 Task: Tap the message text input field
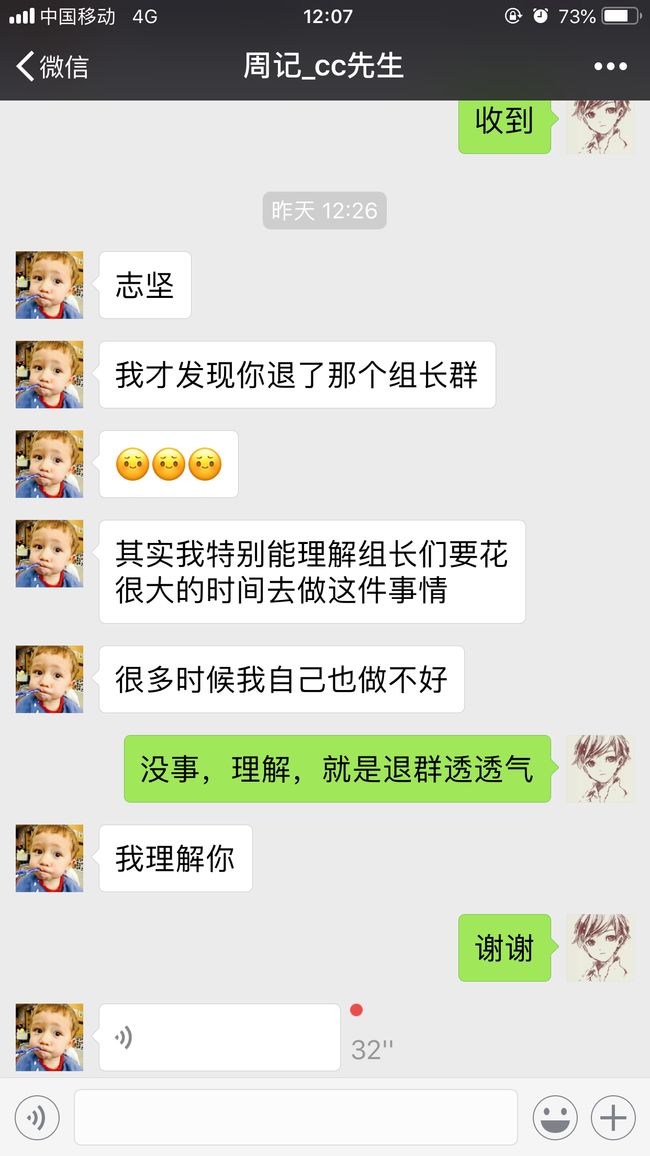pos(296,1118)
